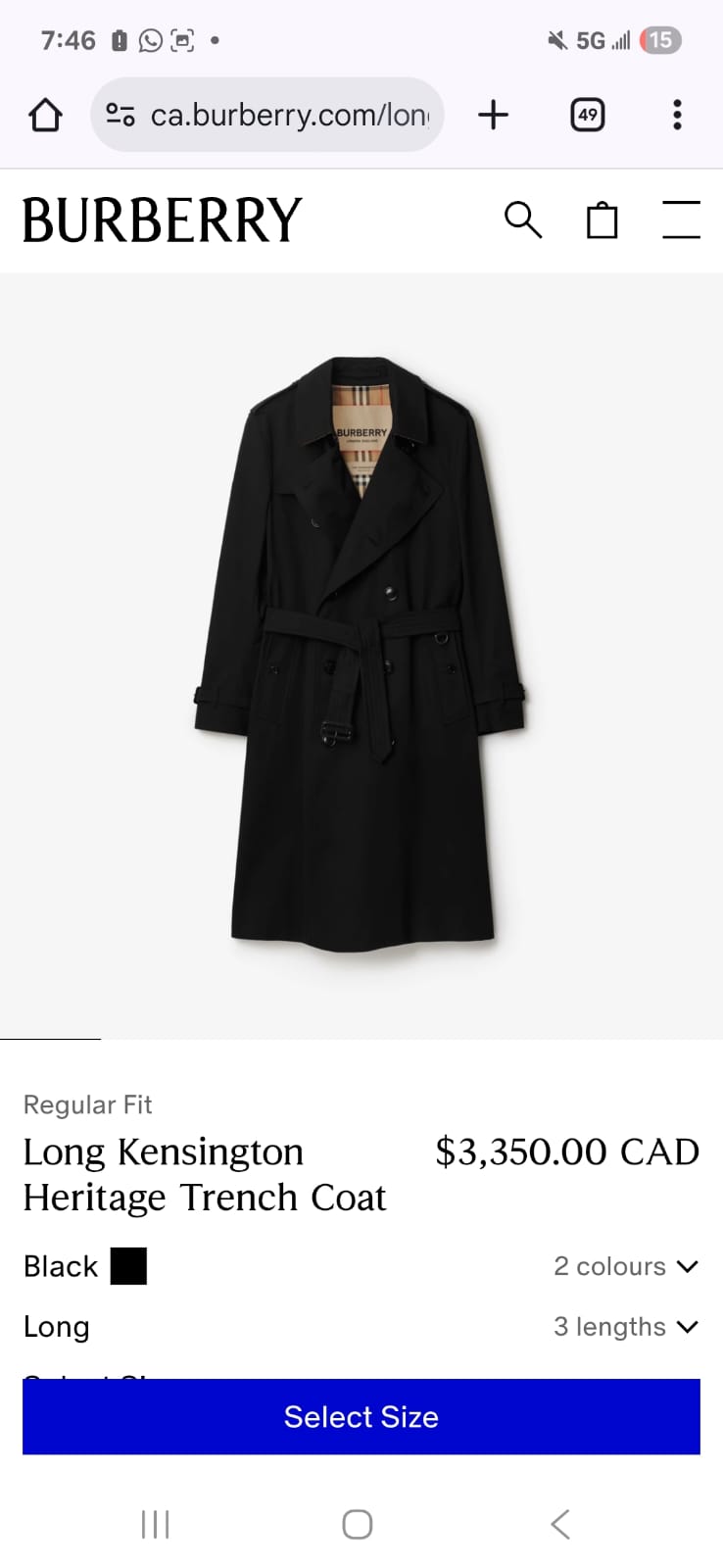The width and height of the screenshot is (723, 1568).
Task: Tap the system back button
Action: pyautogui.click(x=559, y=1524)
